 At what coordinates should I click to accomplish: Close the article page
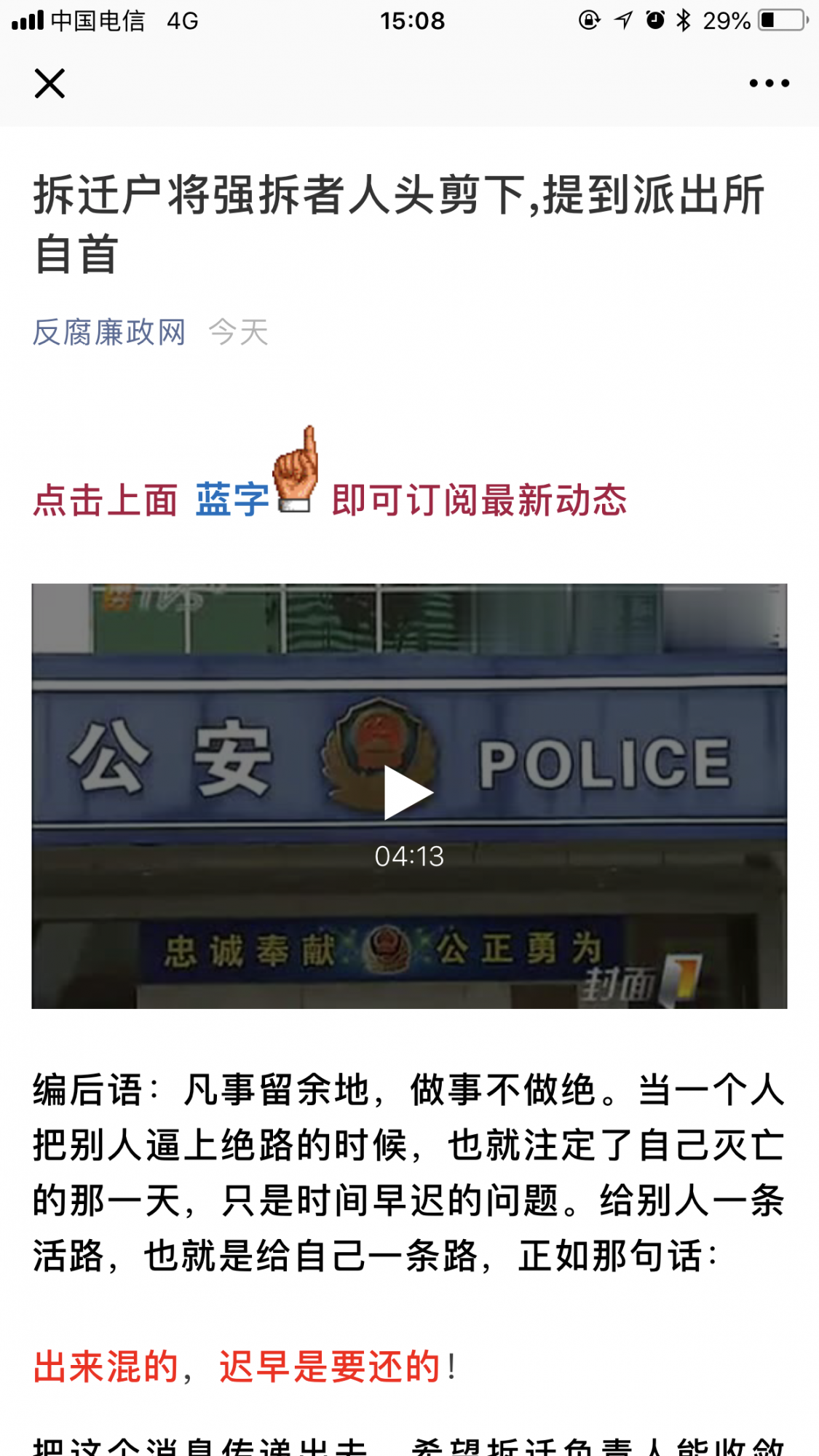coord(50,83)
